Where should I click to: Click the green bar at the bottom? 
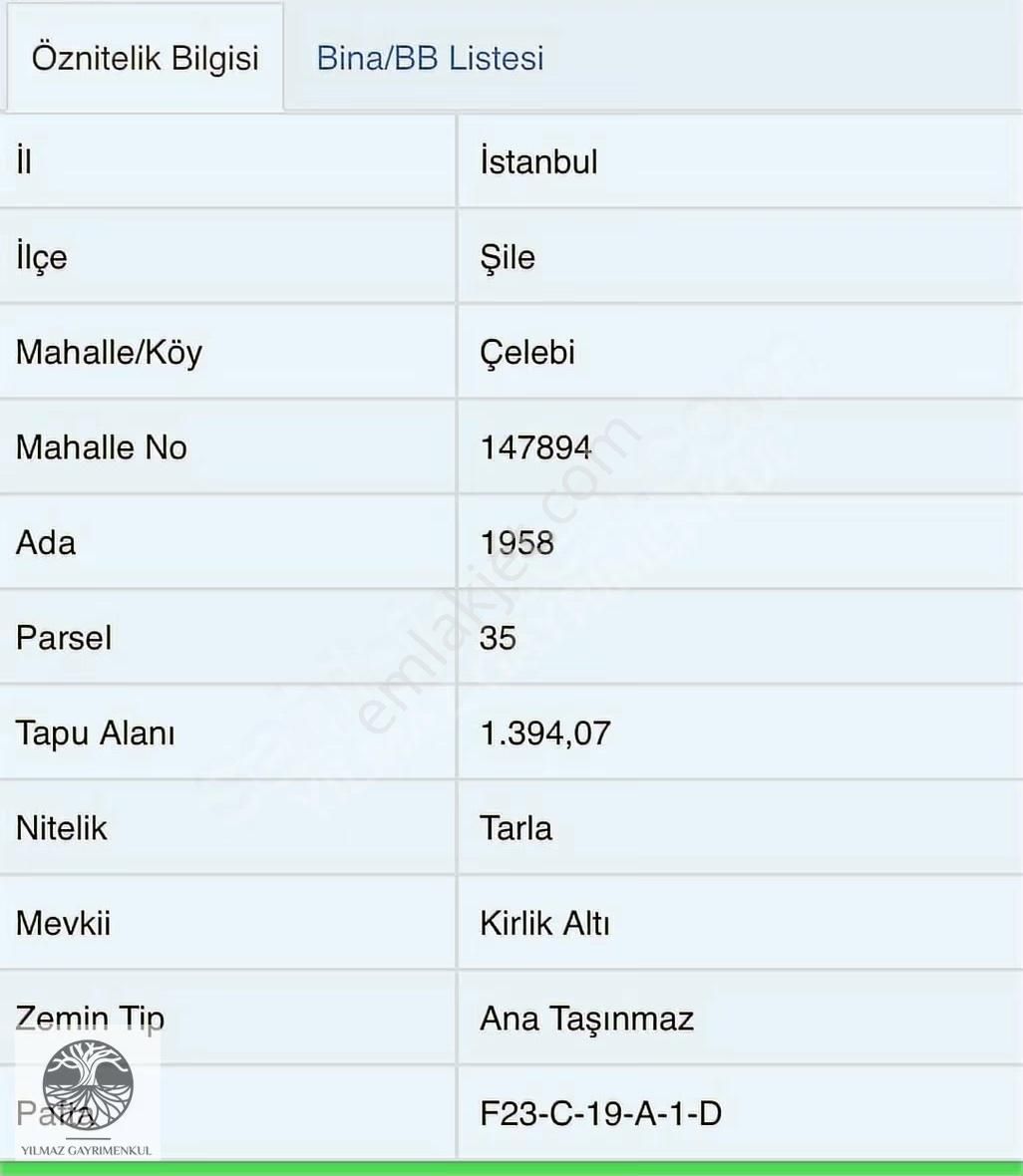click(511, 1166)
